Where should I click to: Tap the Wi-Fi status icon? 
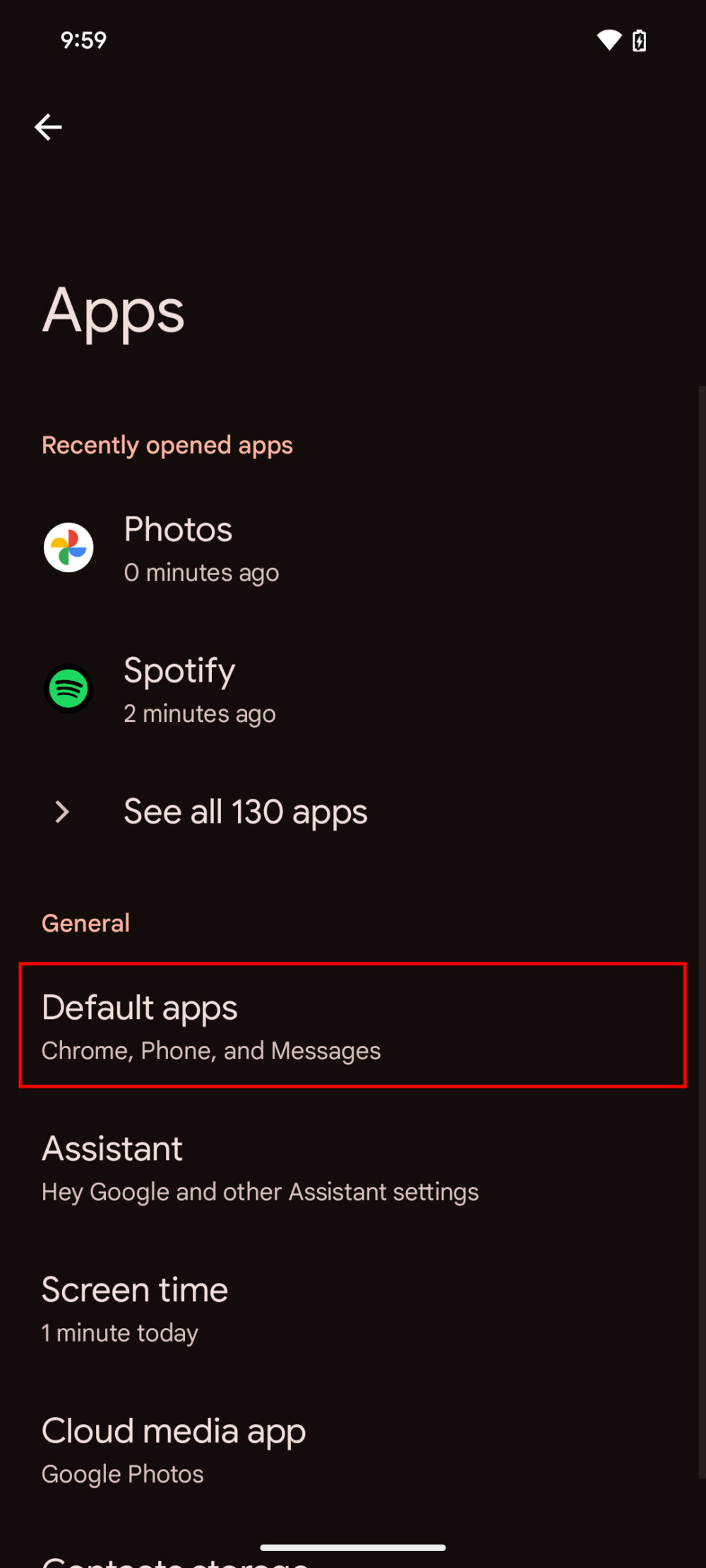pos(609,40)
